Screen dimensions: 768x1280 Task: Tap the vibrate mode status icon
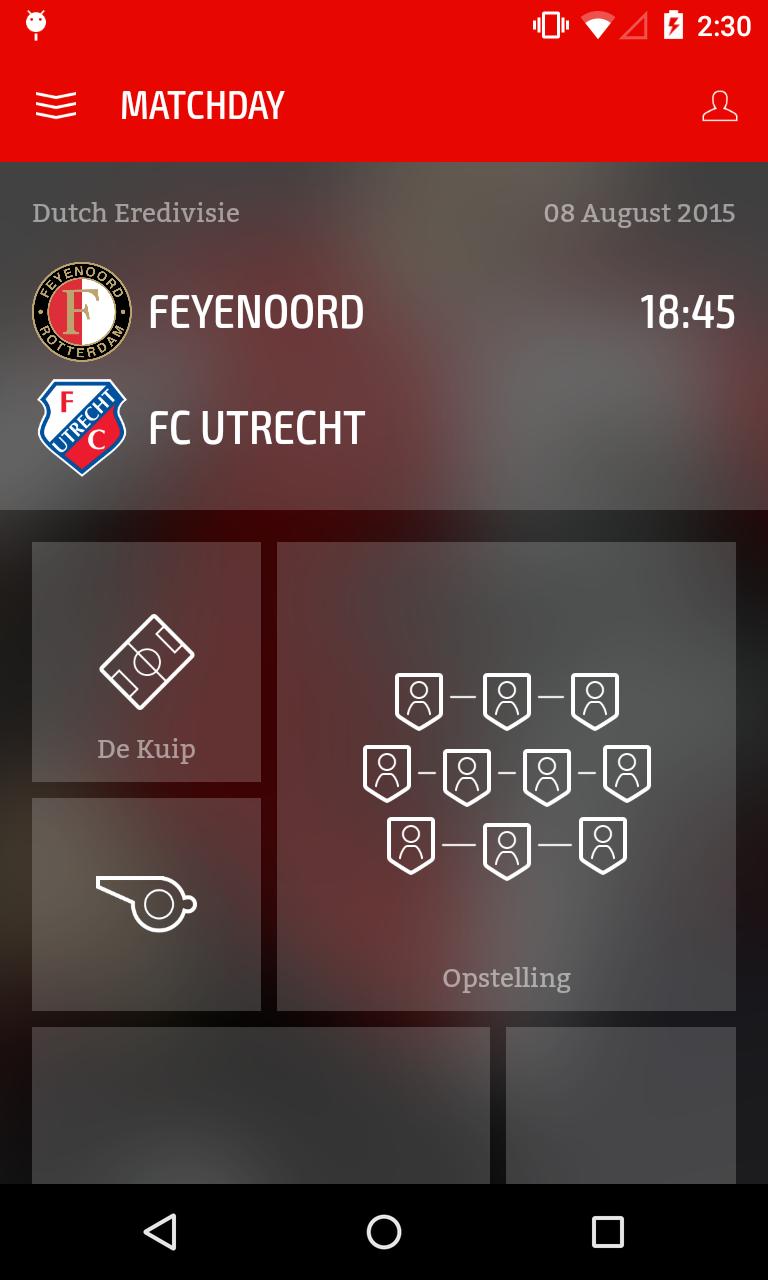[549, 25]
